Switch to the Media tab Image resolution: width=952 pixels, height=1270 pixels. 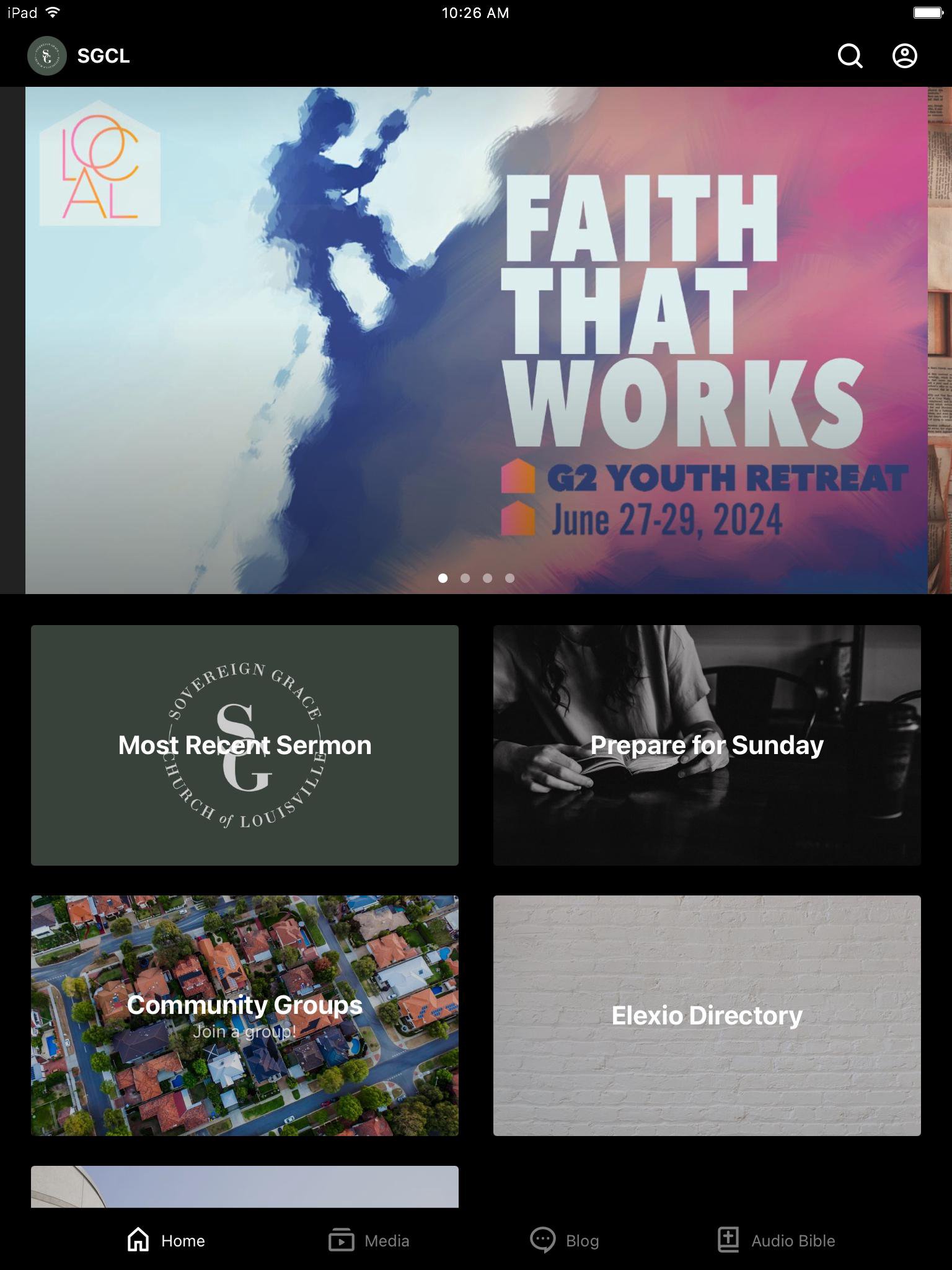tap(369, 1240)
